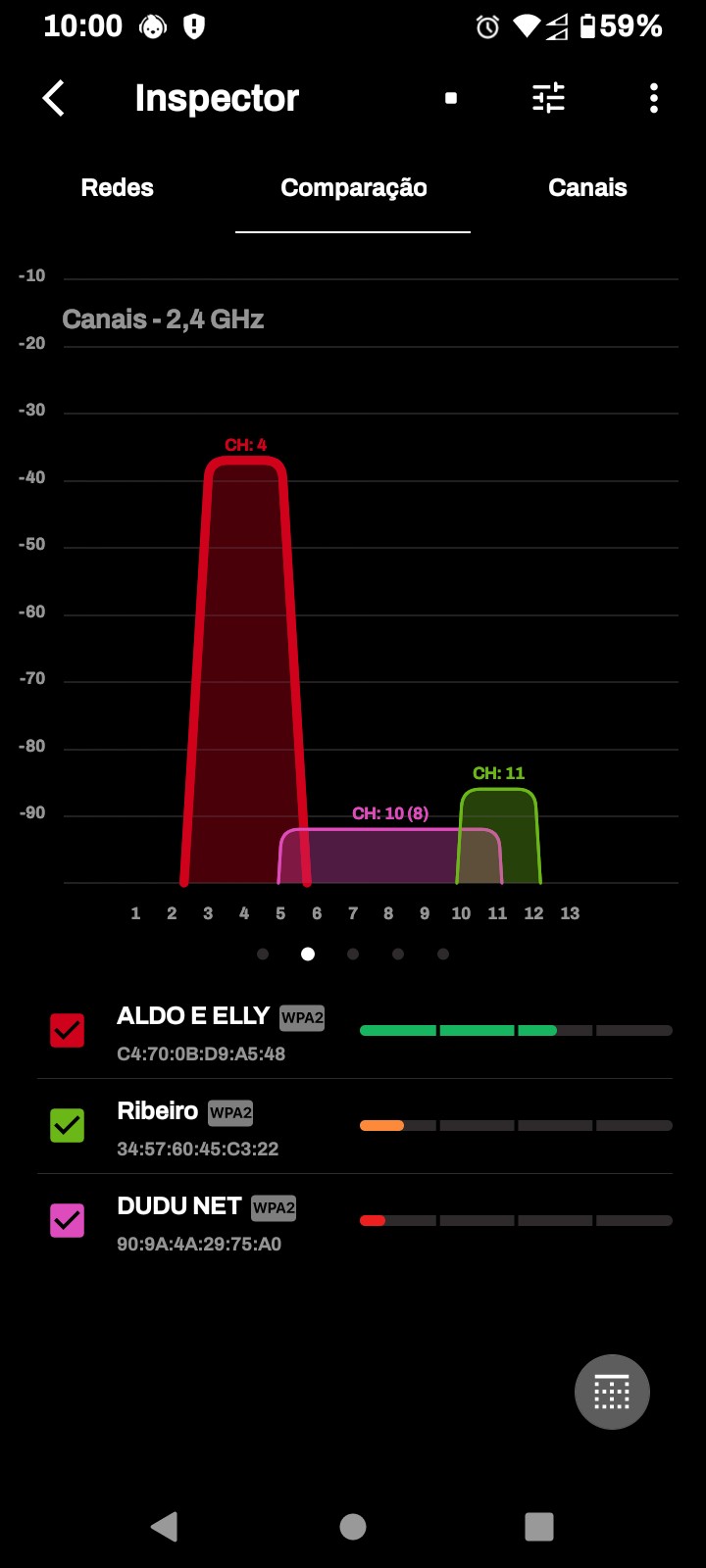Return to the Android home screen

tap(353, 1526)
